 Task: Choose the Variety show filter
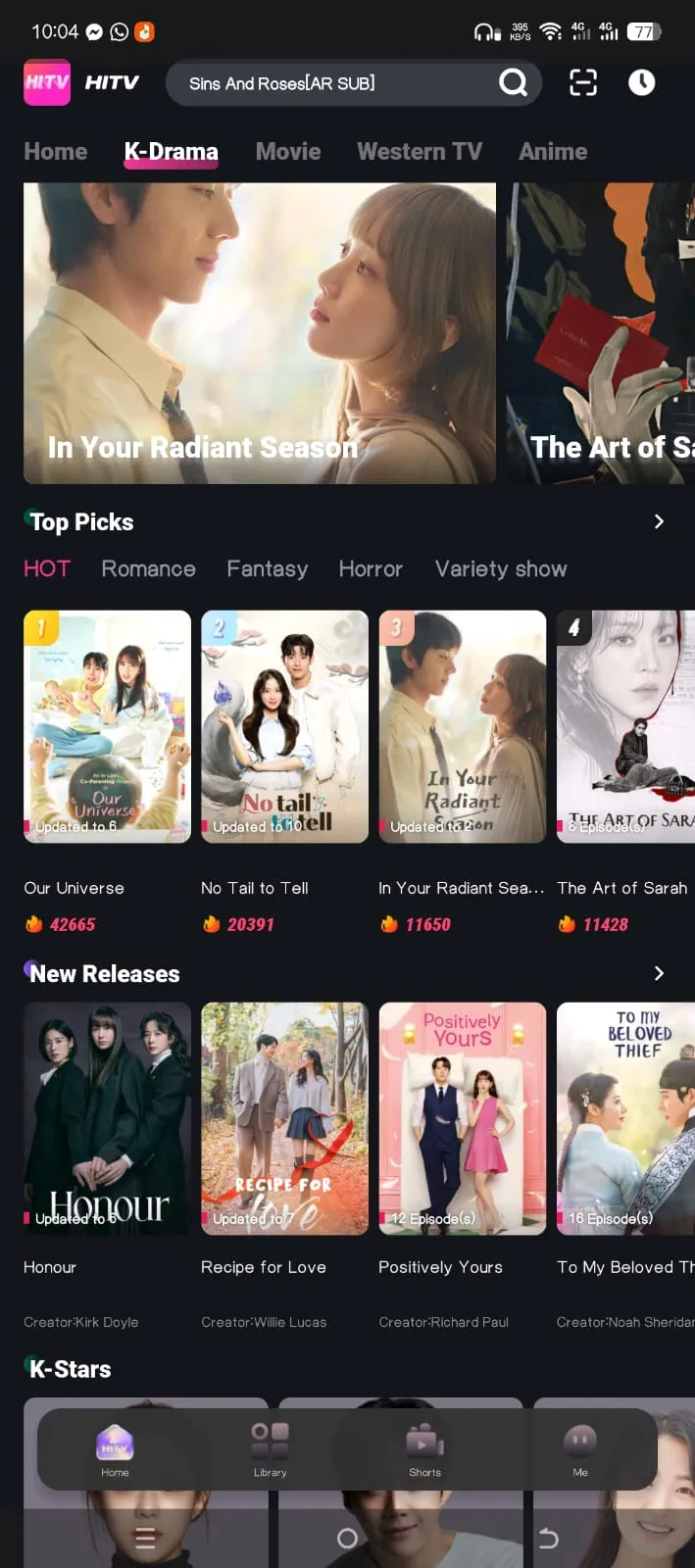click(501, 569)
